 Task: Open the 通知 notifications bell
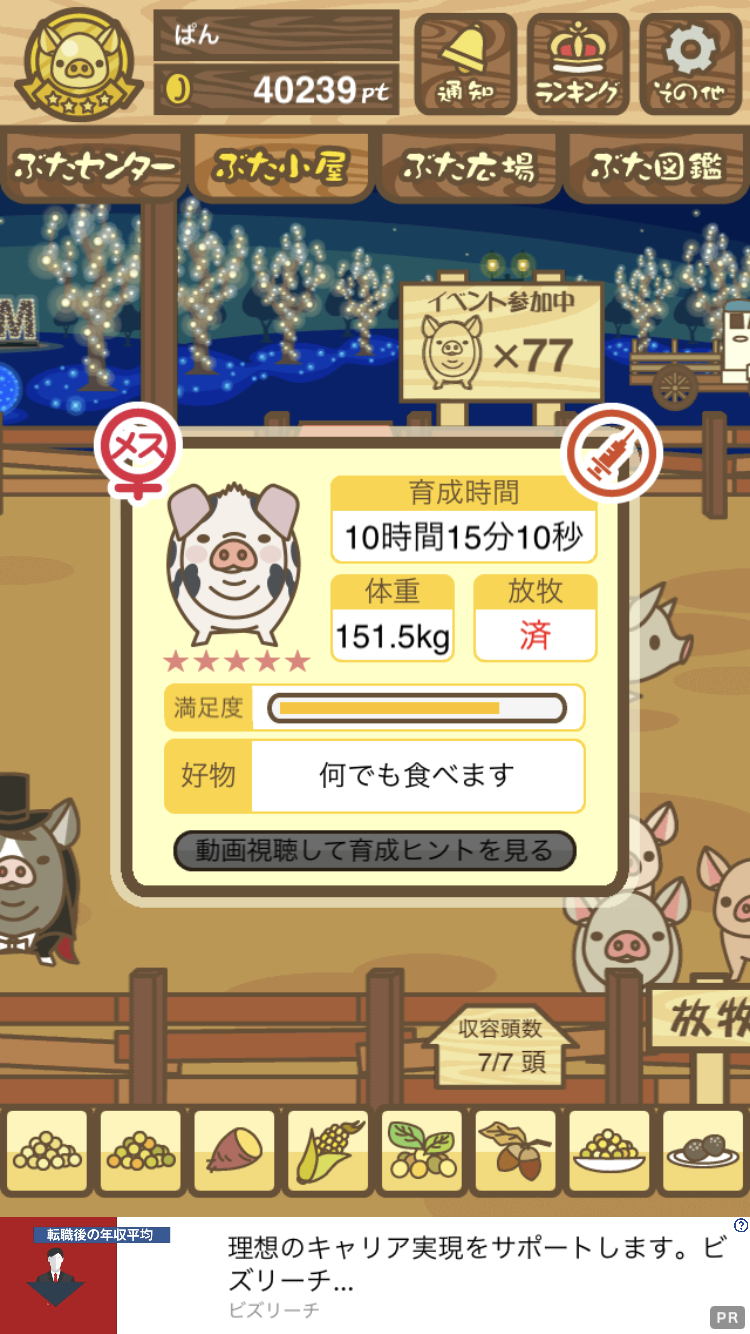466,64
